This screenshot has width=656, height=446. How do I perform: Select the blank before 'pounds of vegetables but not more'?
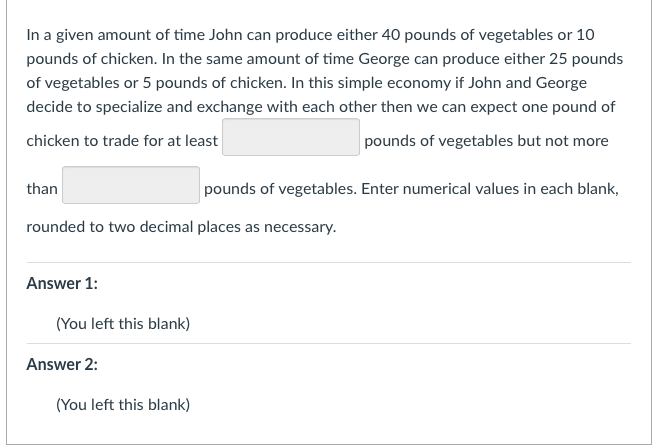click(291, 138)
